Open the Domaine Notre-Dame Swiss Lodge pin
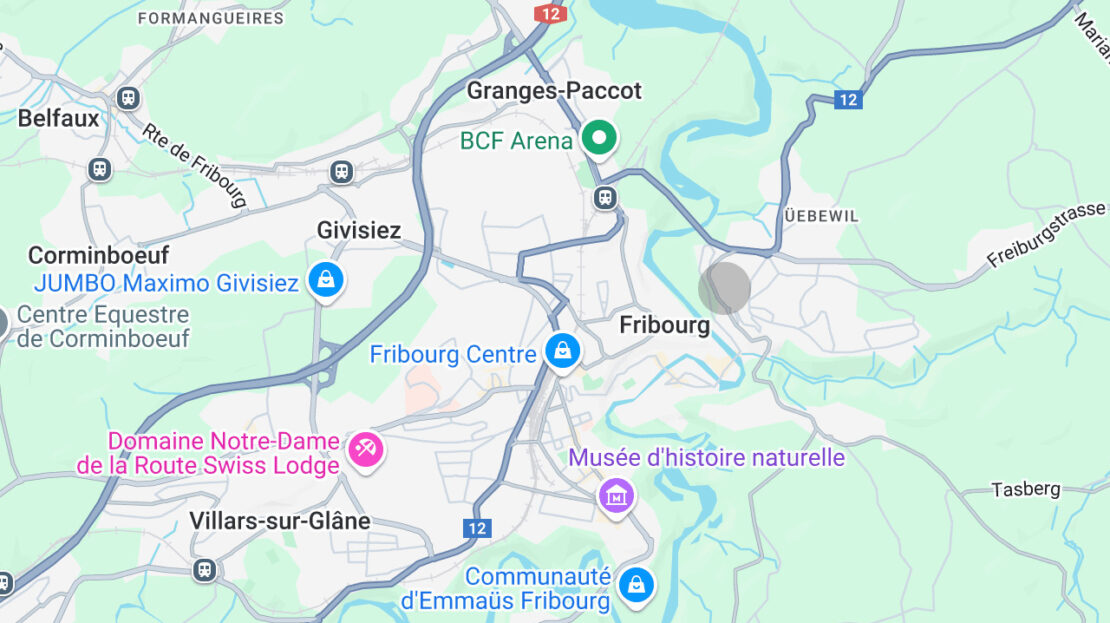The image size is (1110, 623). pos(365,450)
